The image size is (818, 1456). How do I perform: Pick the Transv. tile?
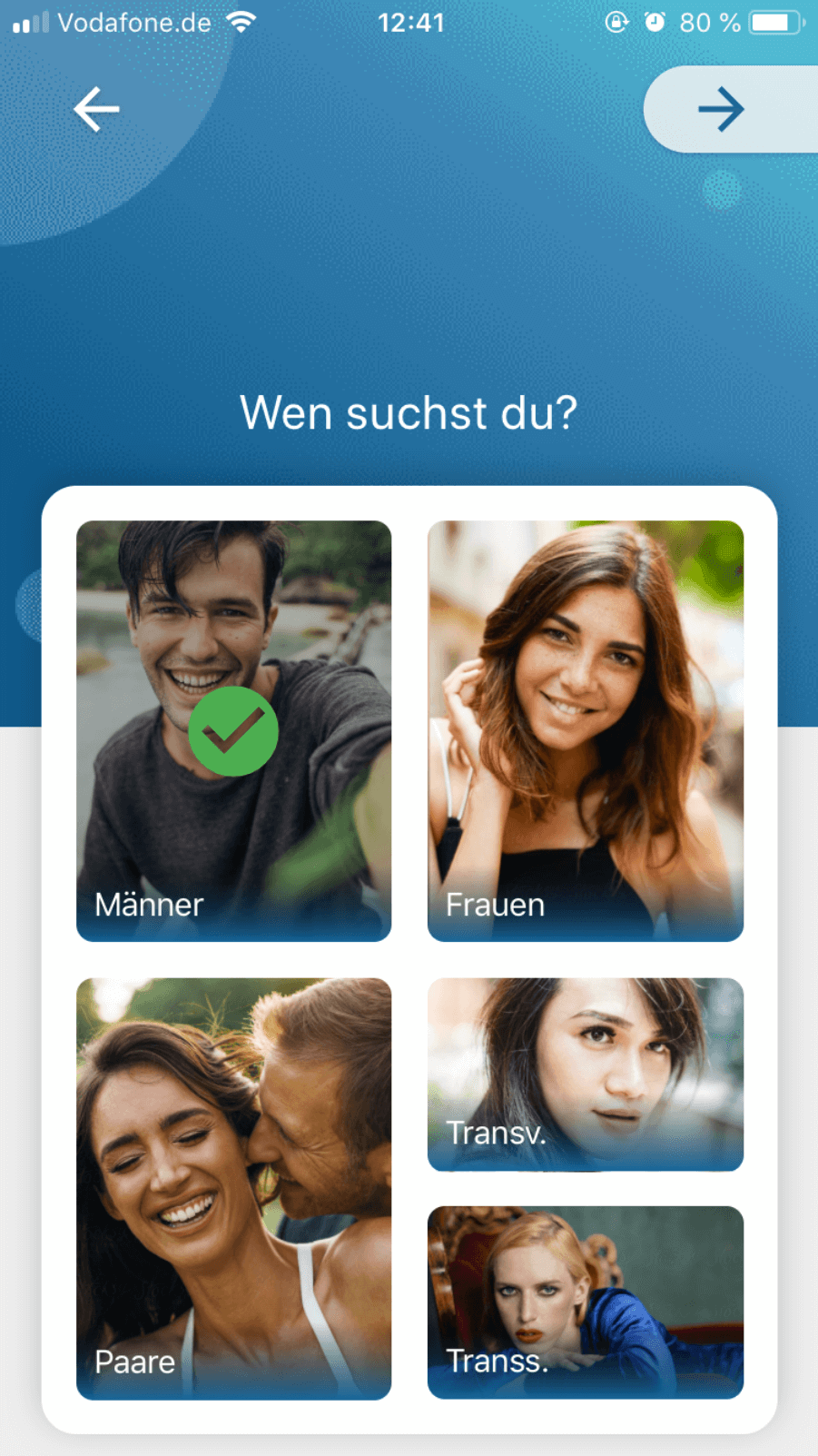tap(585, 1074)
